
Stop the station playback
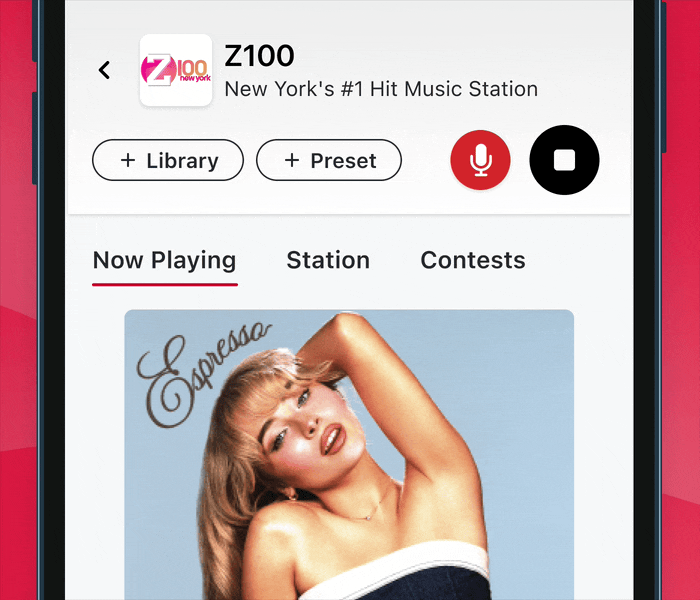[564, 160]
